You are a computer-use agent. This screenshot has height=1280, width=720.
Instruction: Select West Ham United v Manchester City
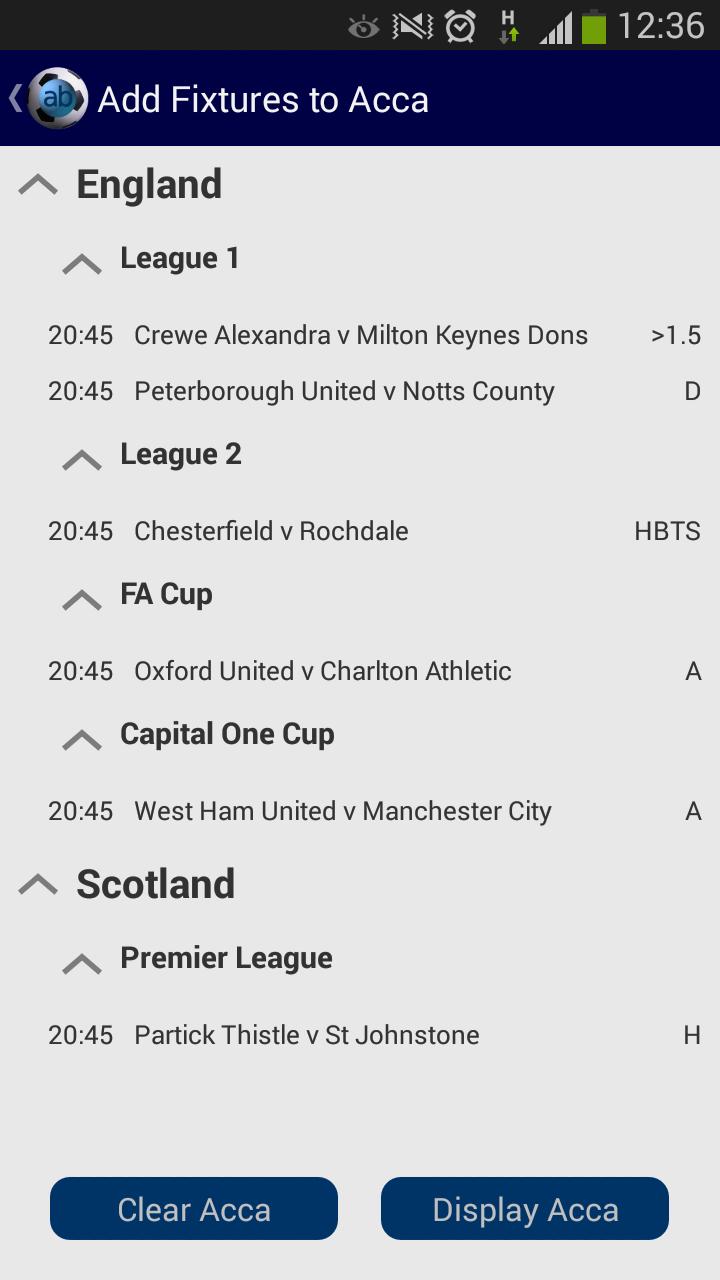(x=342, y=811)
